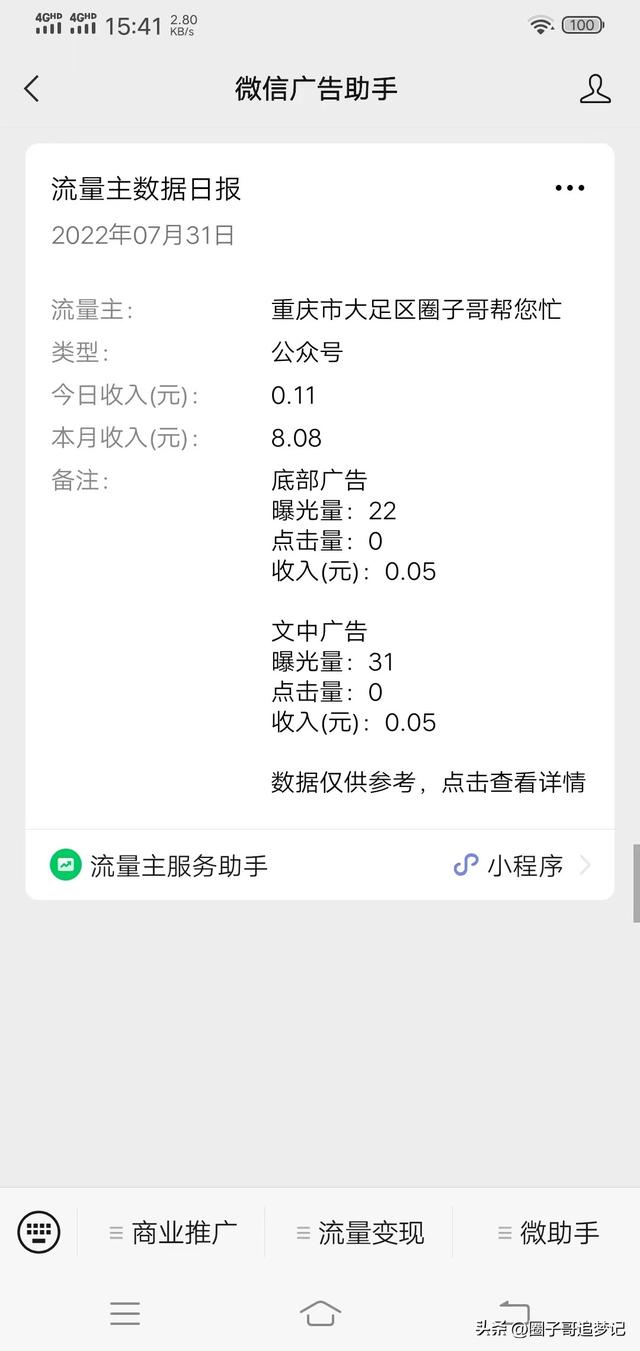Open the 商业推广 menu

[x=173, y=1233]
